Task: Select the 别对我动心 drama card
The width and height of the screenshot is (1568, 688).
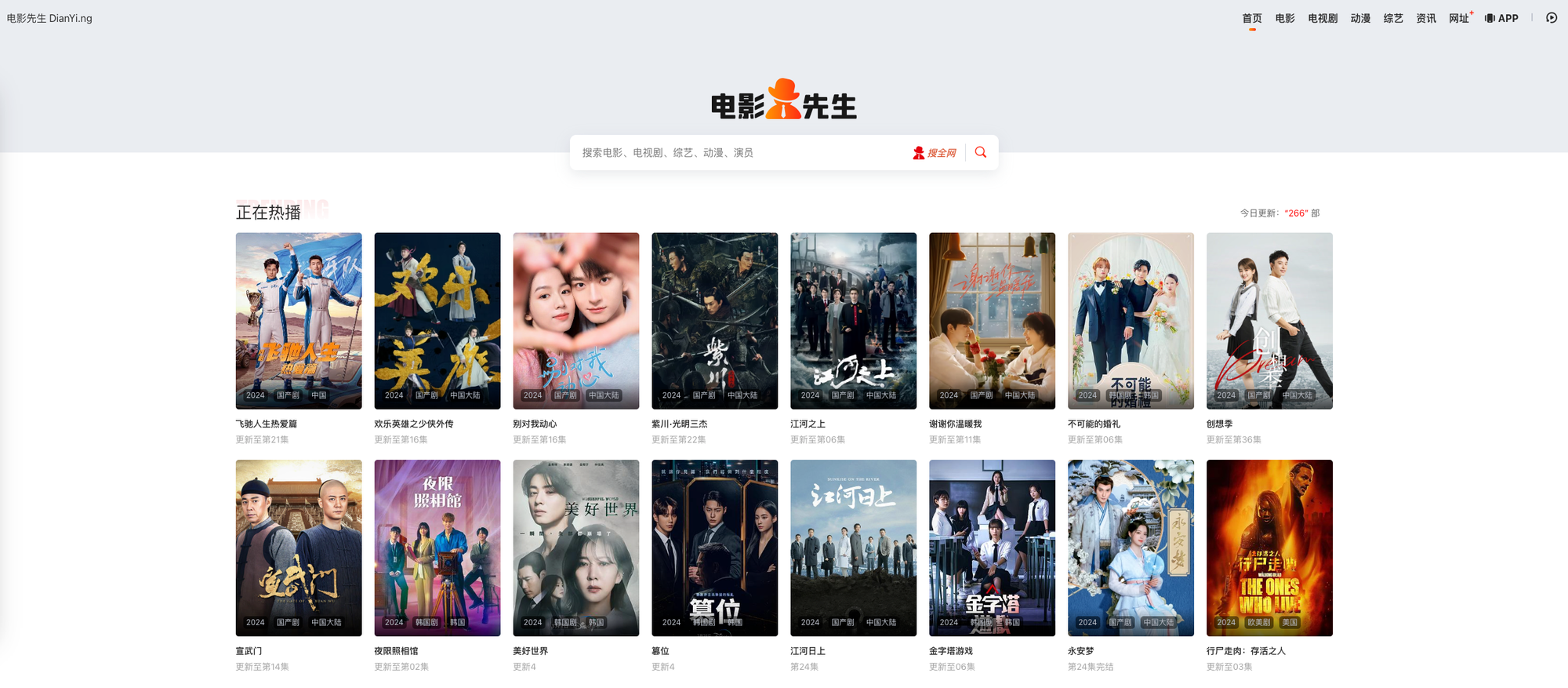Action: coord(576,320)
